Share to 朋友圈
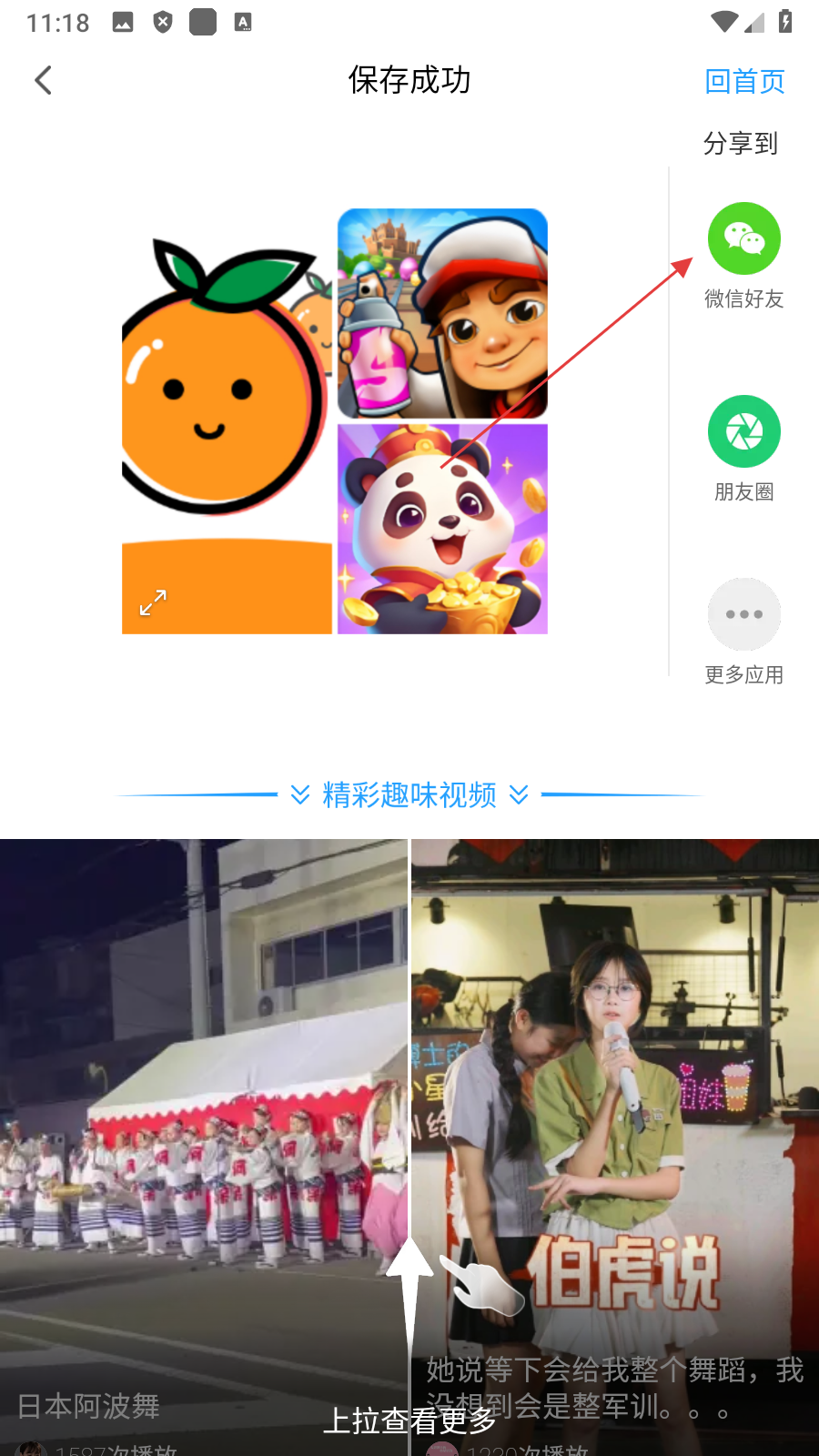819x1456 pixels. (743, 432)
